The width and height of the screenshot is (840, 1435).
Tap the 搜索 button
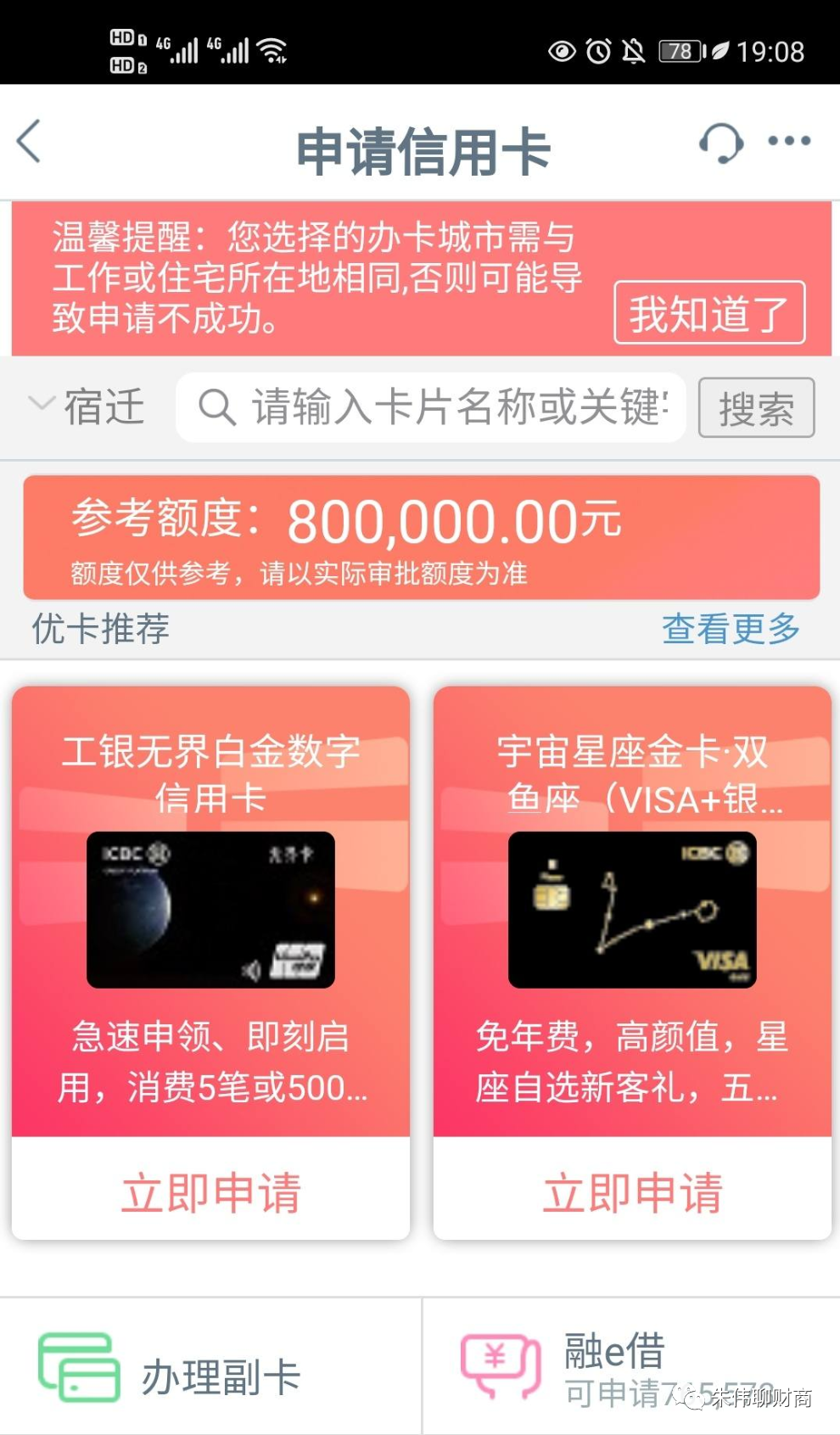click(x=756, y=408)
